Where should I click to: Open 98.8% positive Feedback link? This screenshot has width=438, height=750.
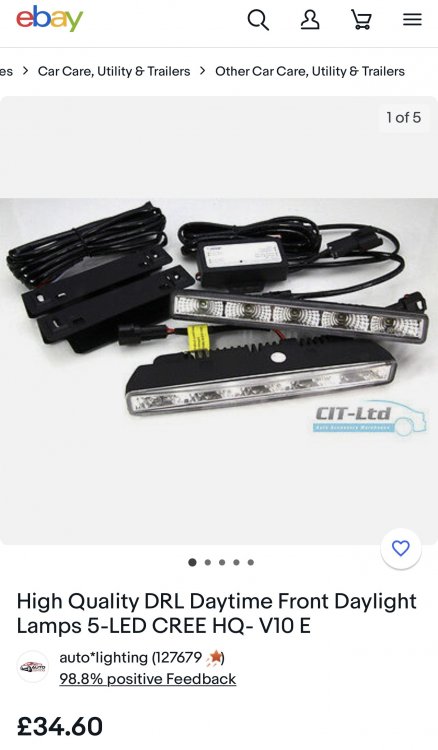pyautogui.click(x=148, y=679)
